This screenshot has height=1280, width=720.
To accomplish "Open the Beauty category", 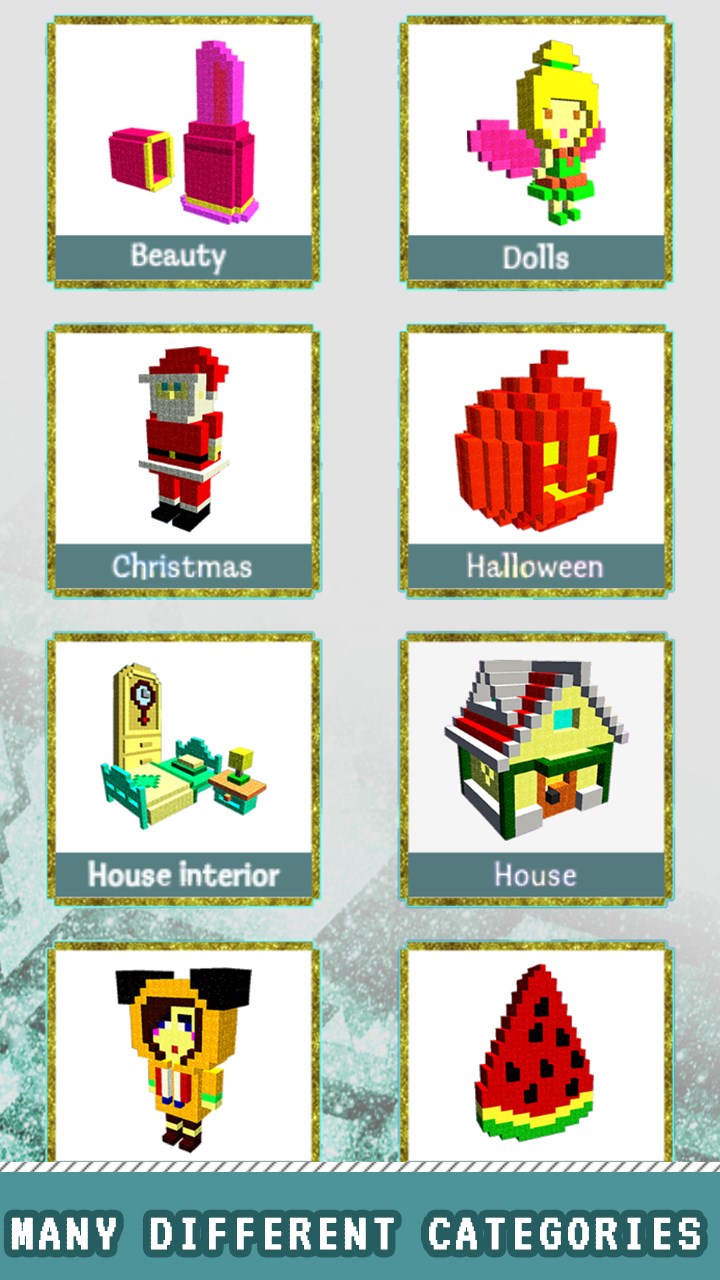I will 183,152.
